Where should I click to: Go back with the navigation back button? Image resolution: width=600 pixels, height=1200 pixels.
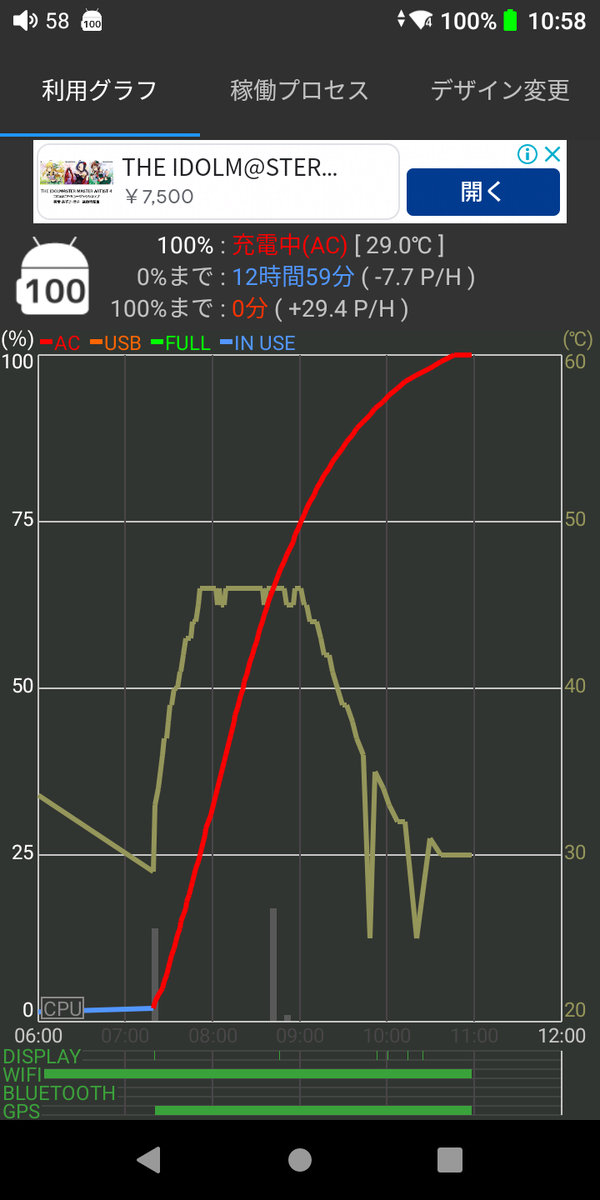tap(148, 1159)
